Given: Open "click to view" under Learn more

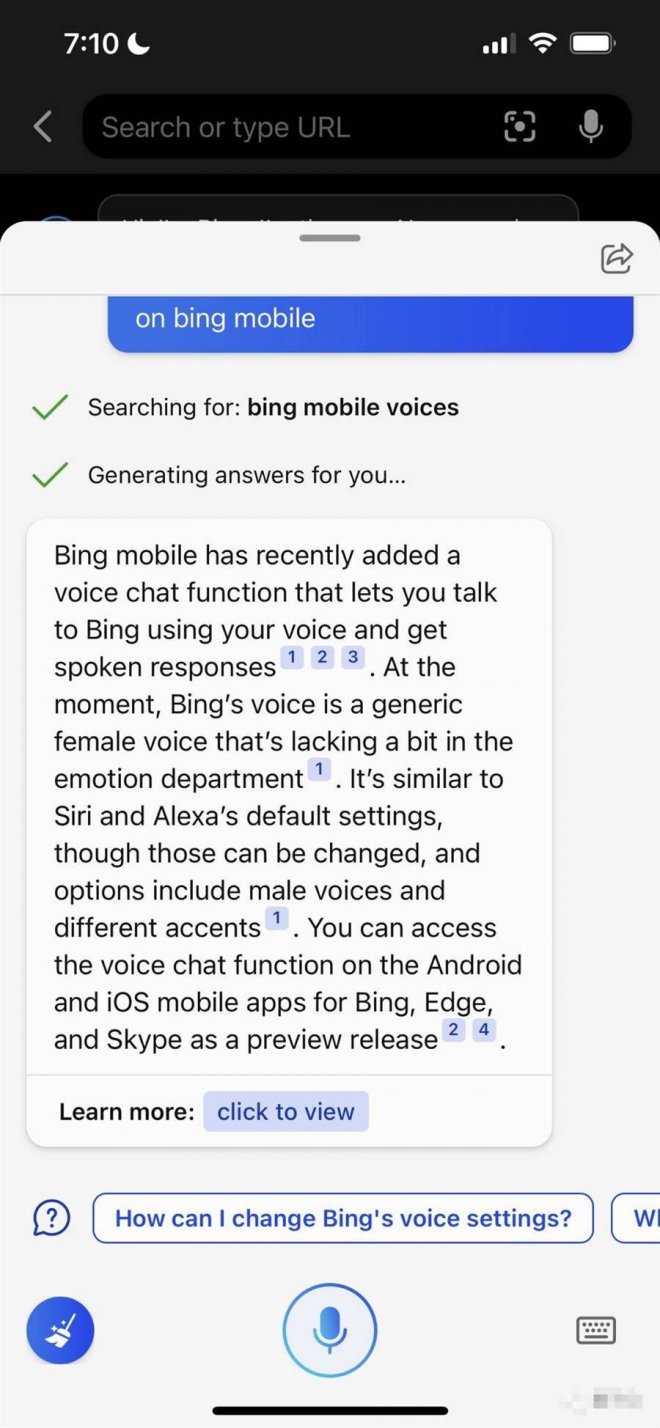Looking at the screenshot, I should [286, 1111].
